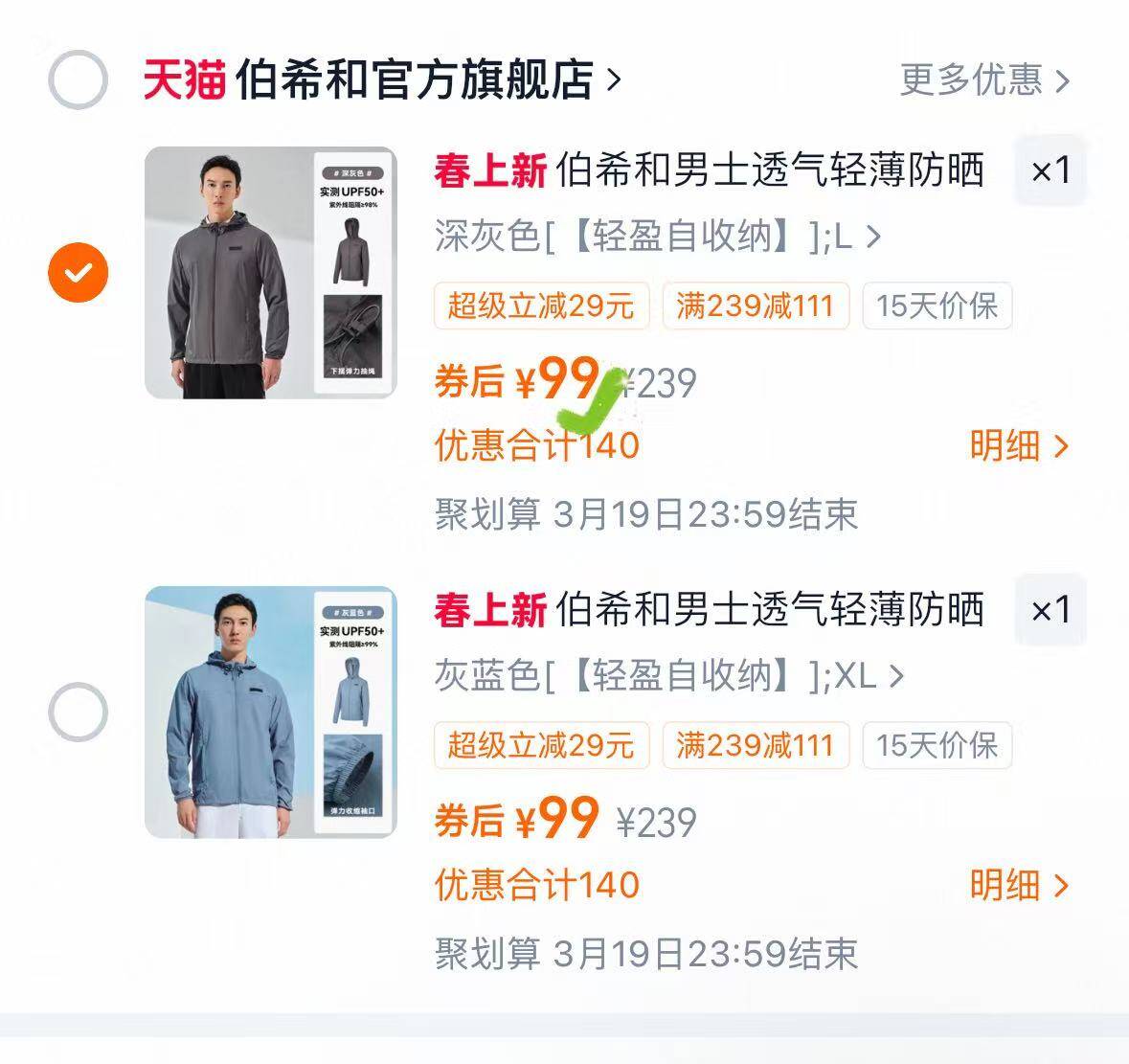Change the 深灰色 L size option
The height and width of the screenshot is (1064, 1129).
click(x=657, y=237)
